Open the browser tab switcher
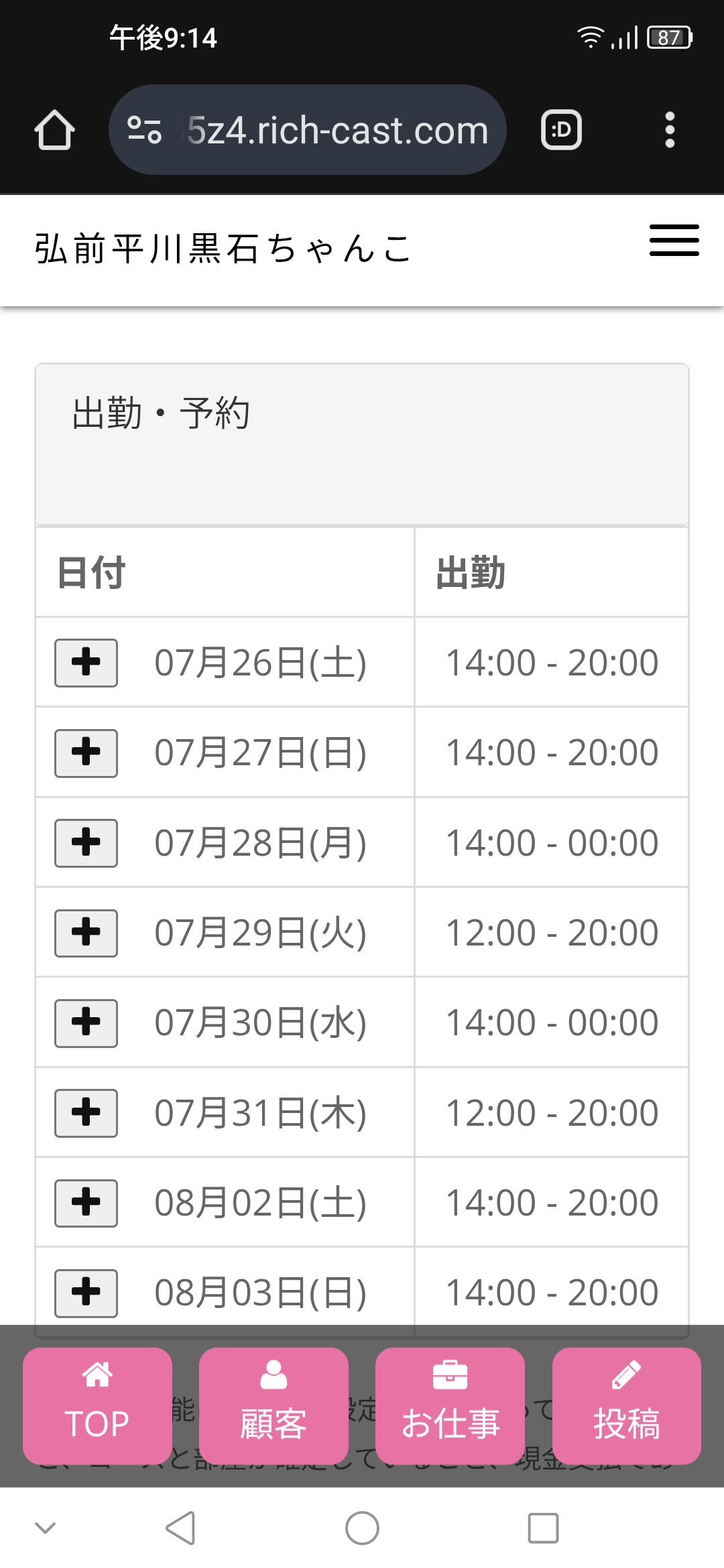 click(561, 130)
